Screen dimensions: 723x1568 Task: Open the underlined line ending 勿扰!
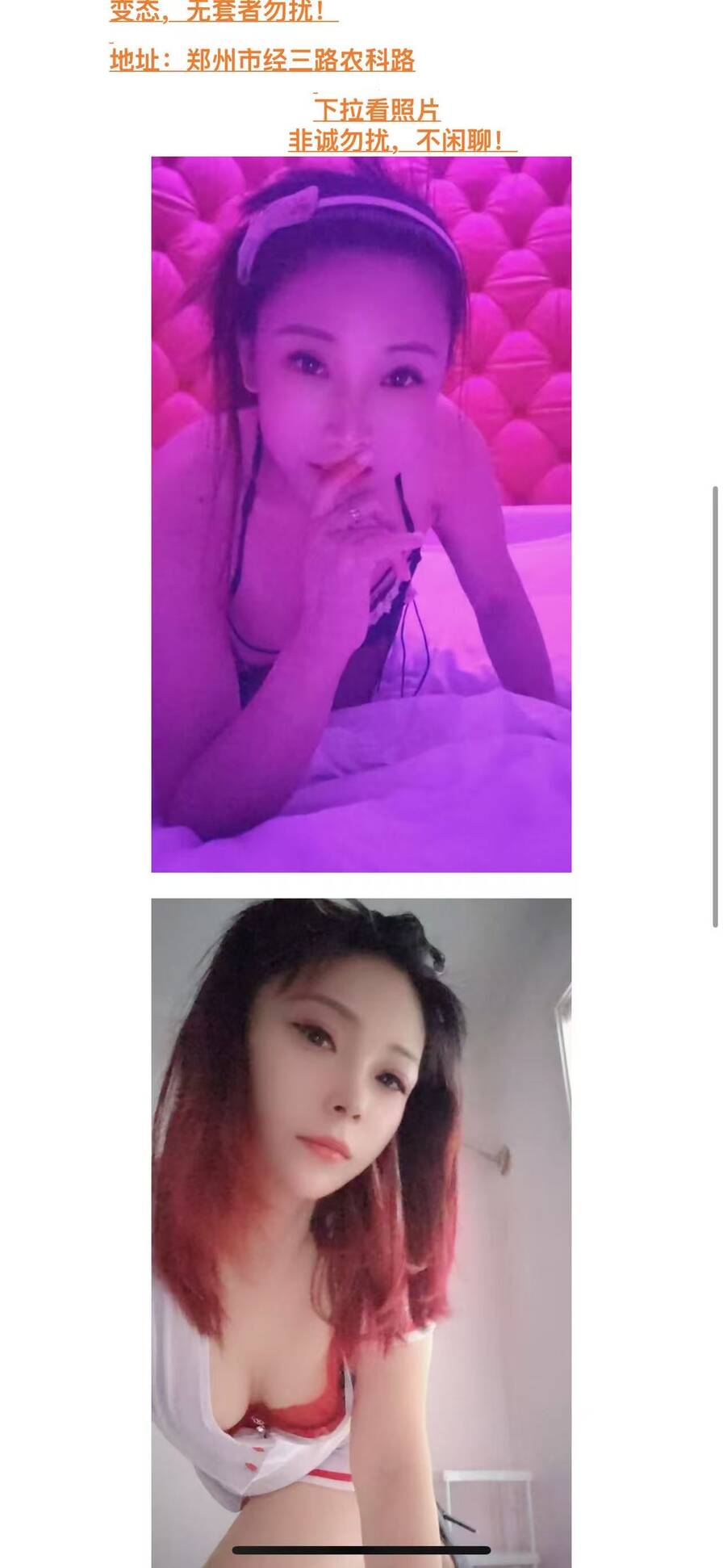[x=224, y=12]
